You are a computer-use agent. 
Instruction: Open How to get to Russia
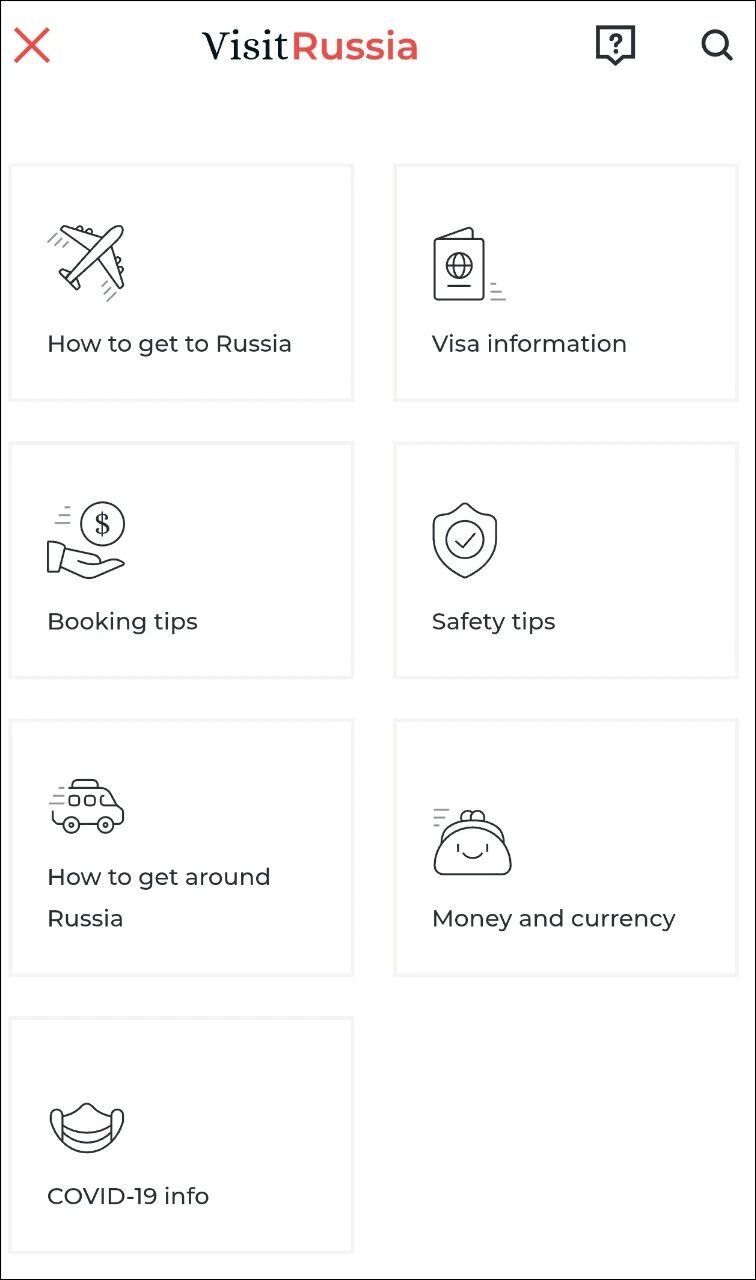tap(181, 283)
